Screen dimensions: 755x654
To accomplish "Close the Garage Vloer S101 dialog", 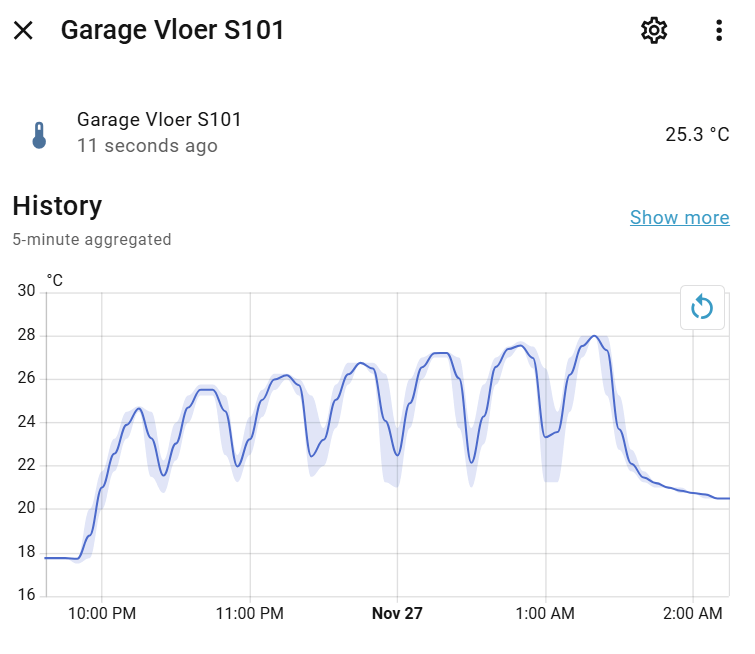I will point(23,30).
